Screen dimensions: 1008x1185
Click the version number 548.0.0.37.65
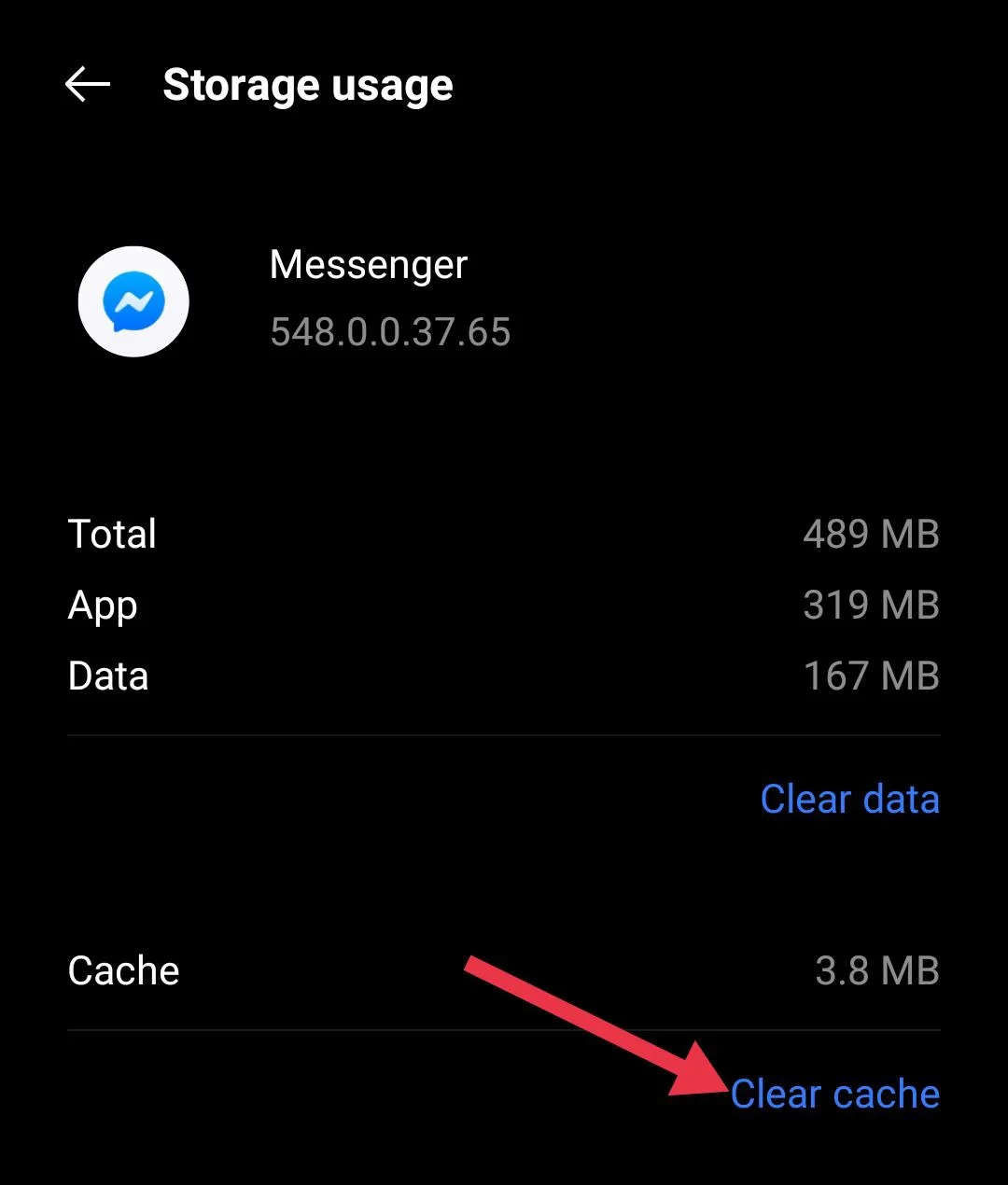390,332
